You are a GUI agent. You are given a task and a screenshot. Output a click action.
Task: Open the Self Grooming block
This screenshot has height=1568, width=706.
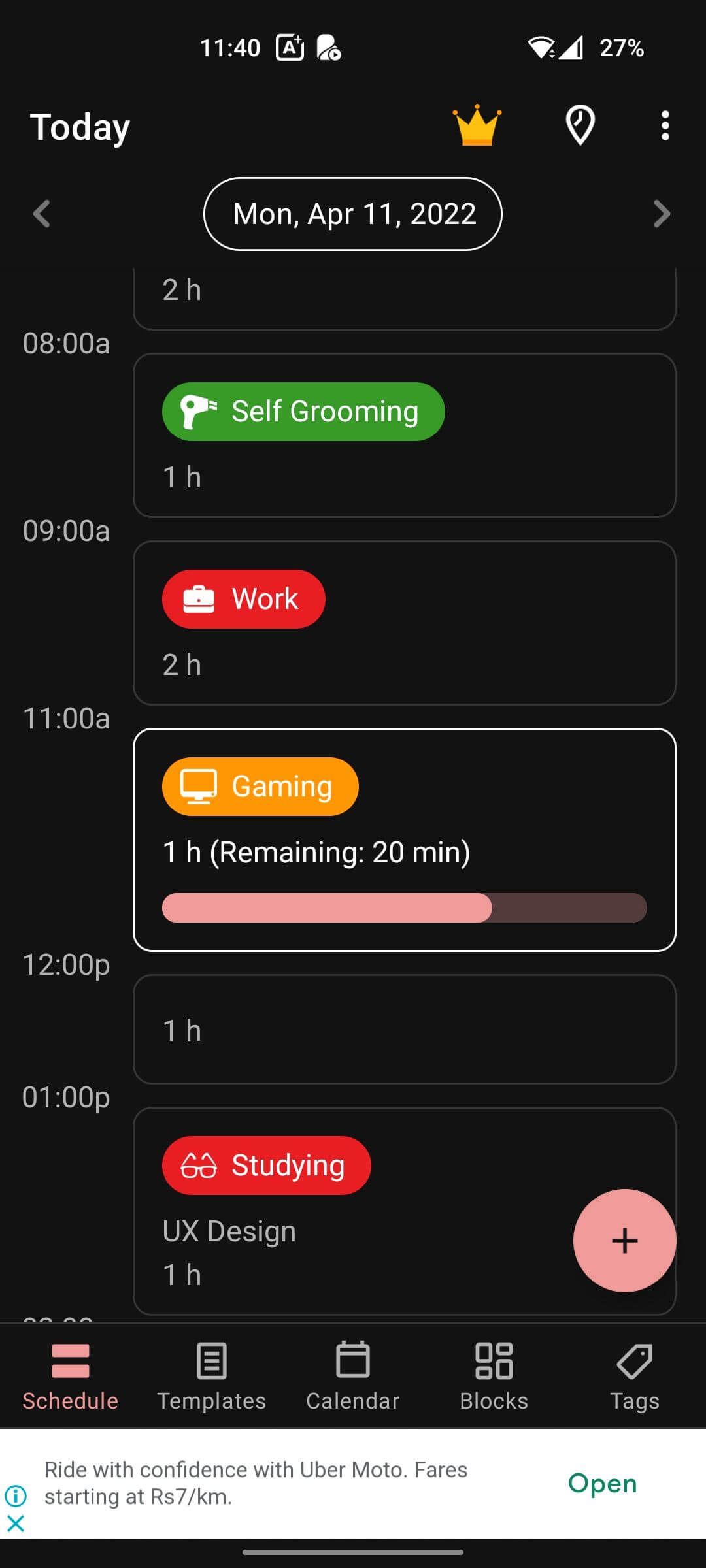pyautogui.click(x=404, y=435)
